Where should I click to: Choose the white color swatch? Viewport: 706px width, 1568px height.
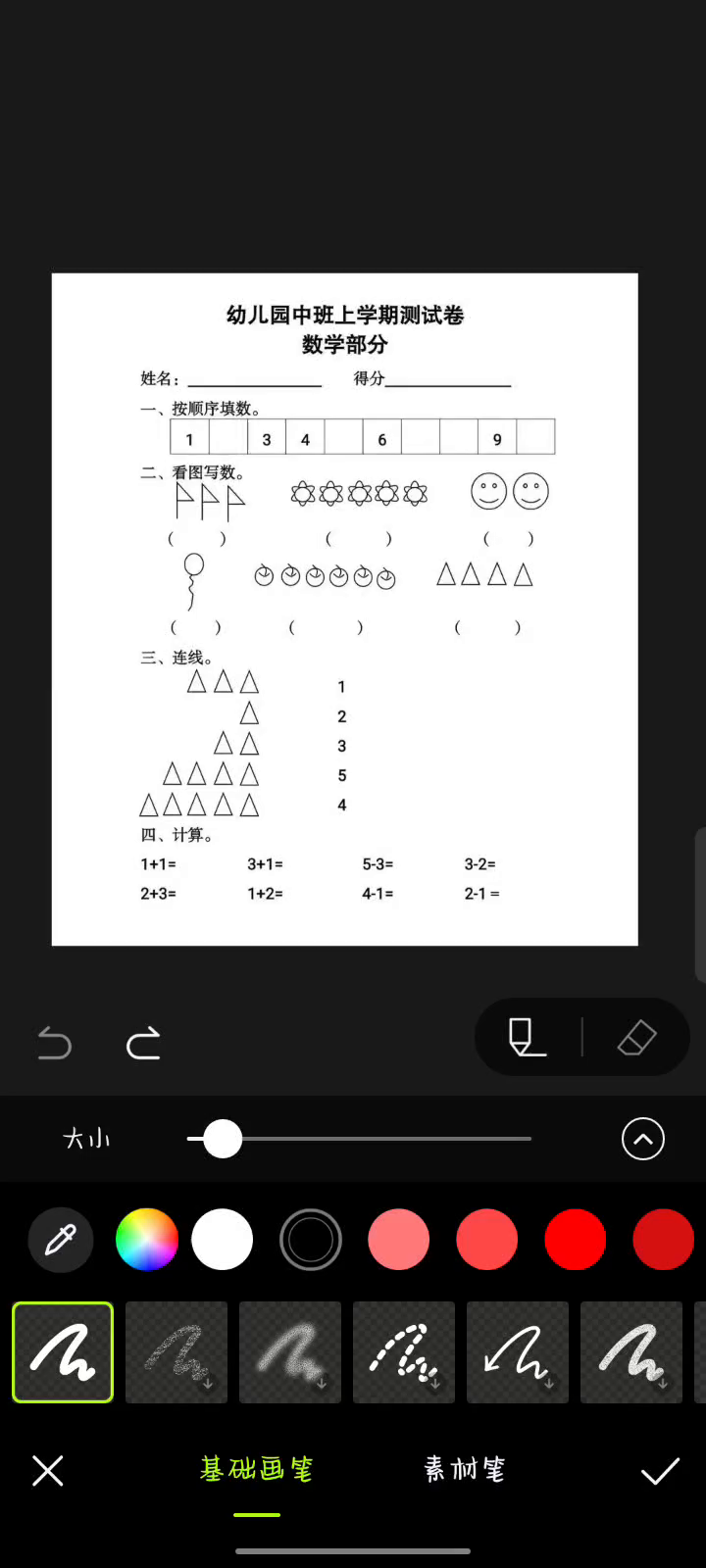pos(223,1240)
